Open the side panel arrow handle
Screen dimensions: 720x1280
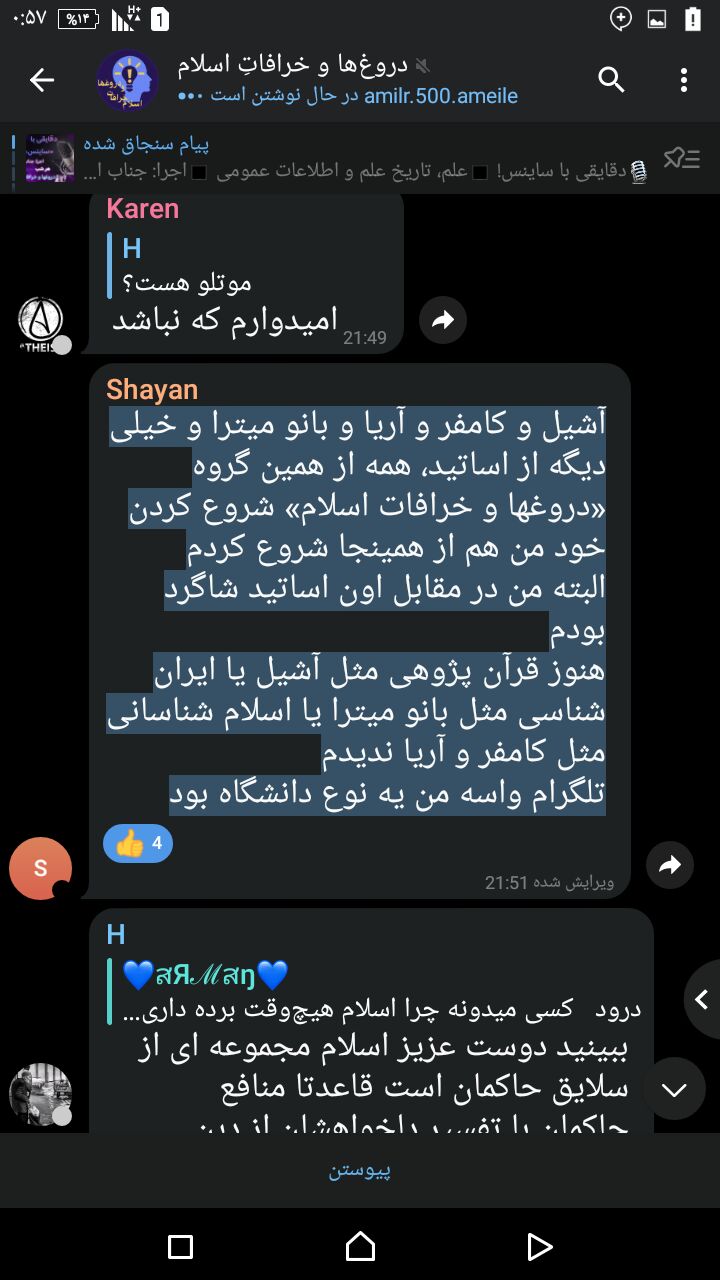tap(702, 999)
